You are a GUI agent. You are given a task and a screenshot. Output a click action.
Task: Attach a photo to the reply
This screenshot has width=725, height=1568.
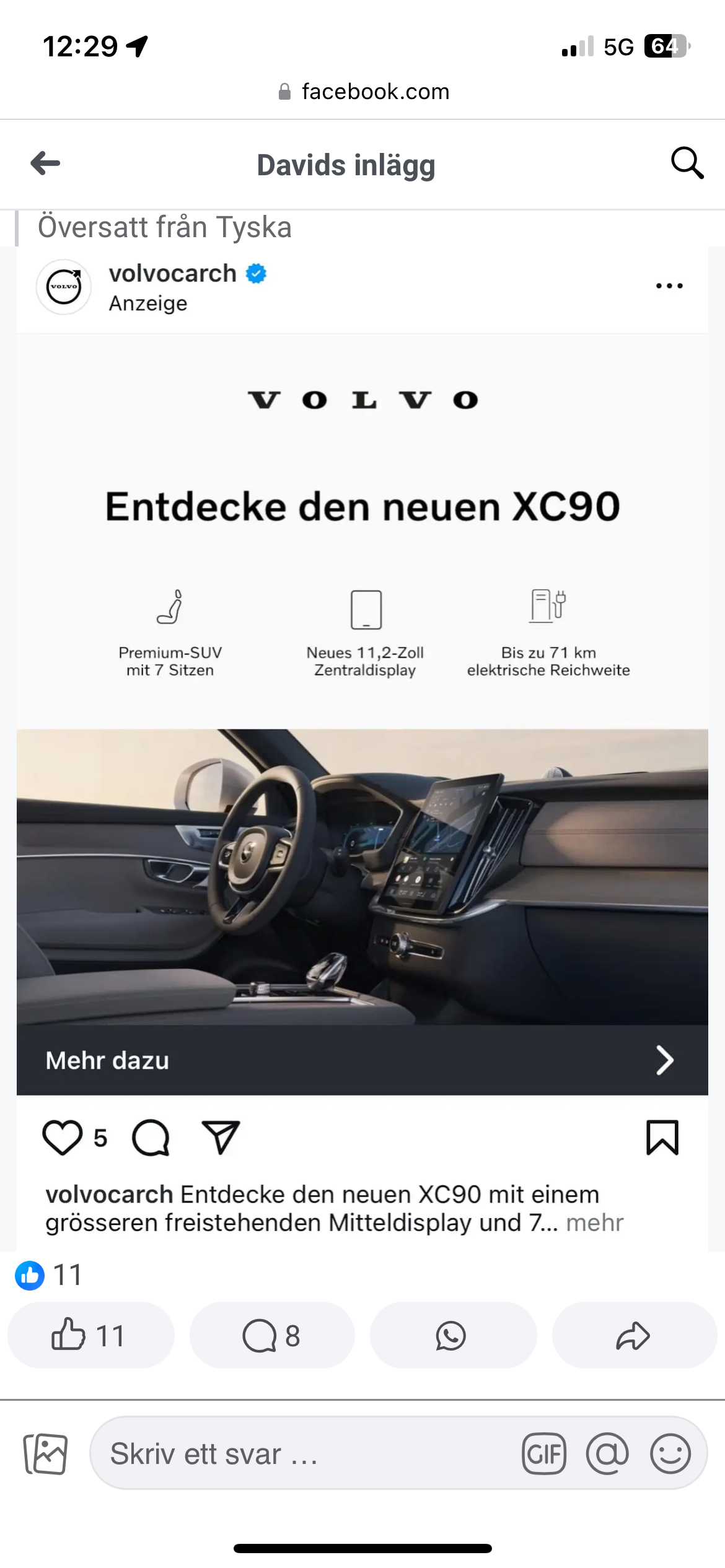(45, 1453)
